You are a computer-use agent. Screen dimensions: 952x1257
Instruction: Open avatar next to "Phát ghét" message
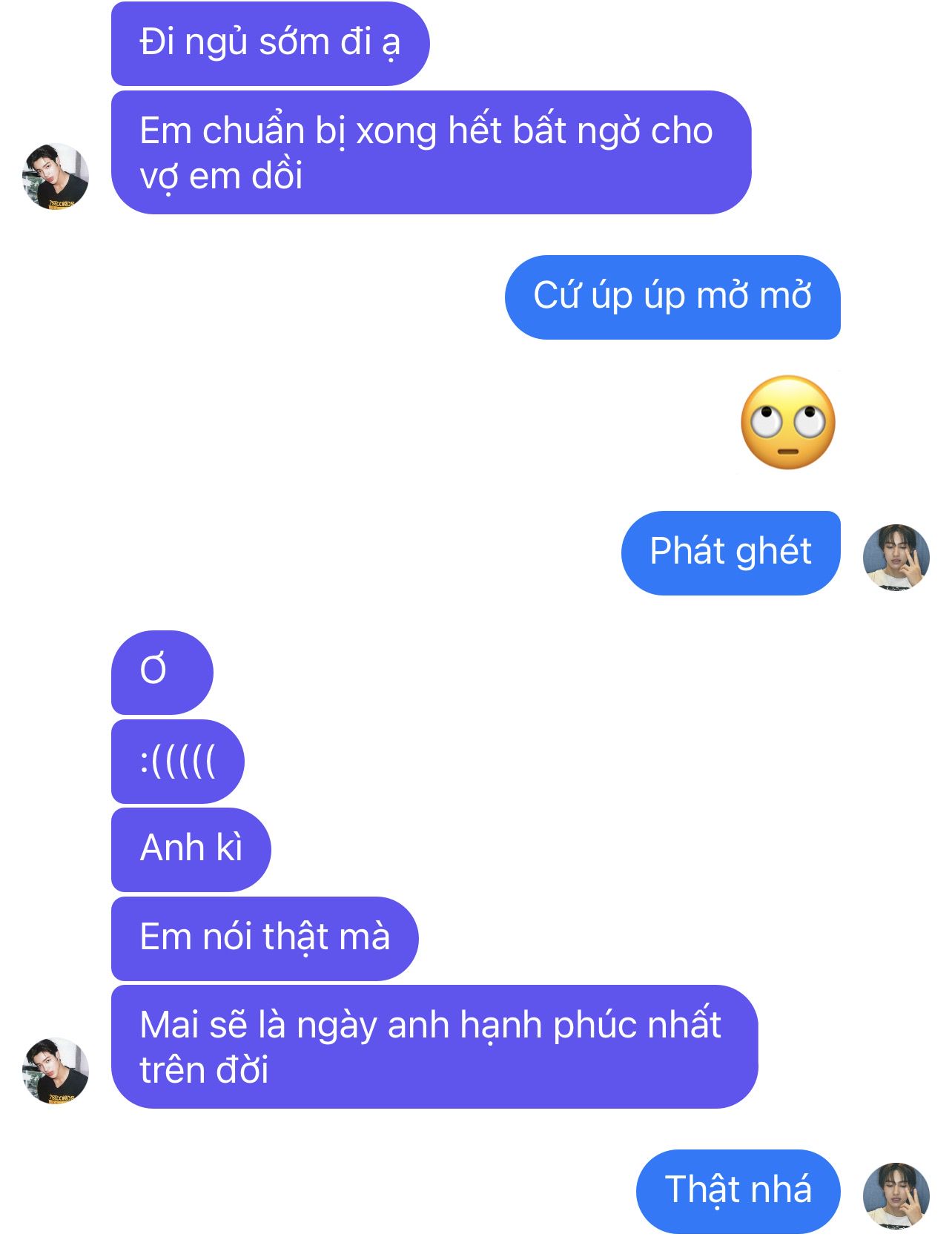pos(896,557)
